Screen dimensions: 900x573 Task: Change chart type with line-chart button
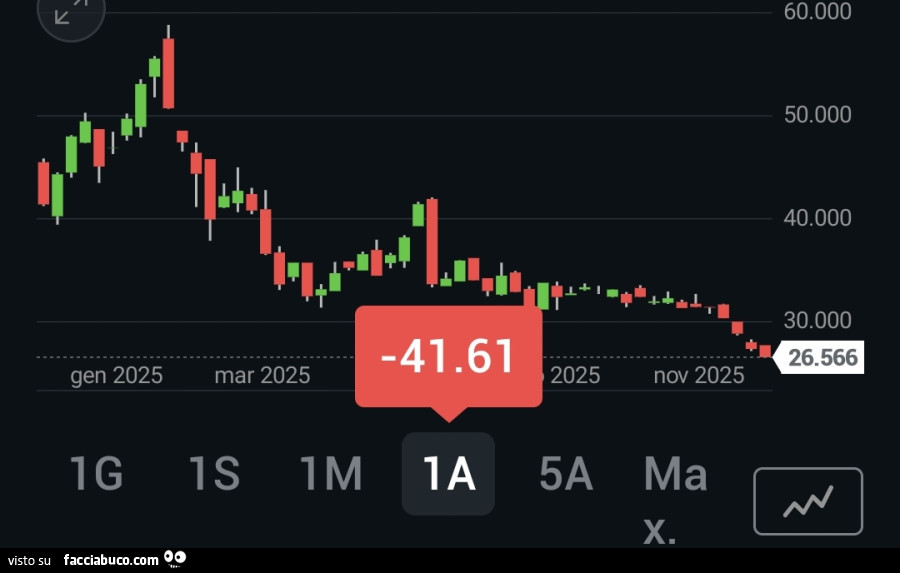808,501
